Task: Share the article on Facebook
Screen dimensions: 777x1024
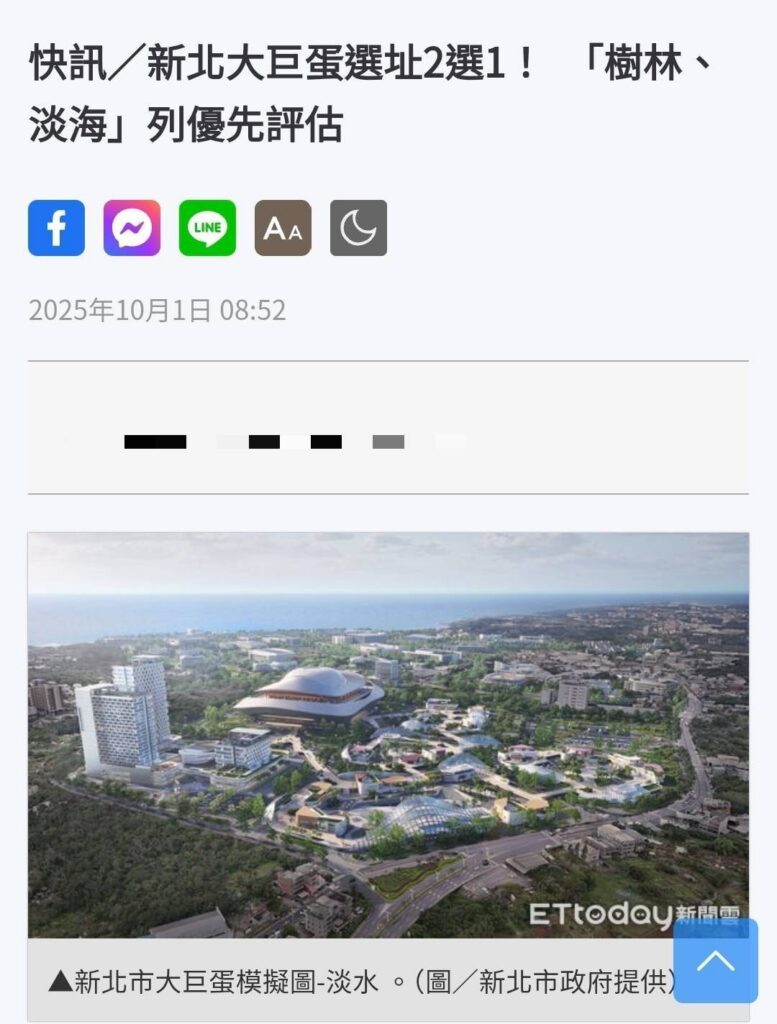Action: click(56, 228)
